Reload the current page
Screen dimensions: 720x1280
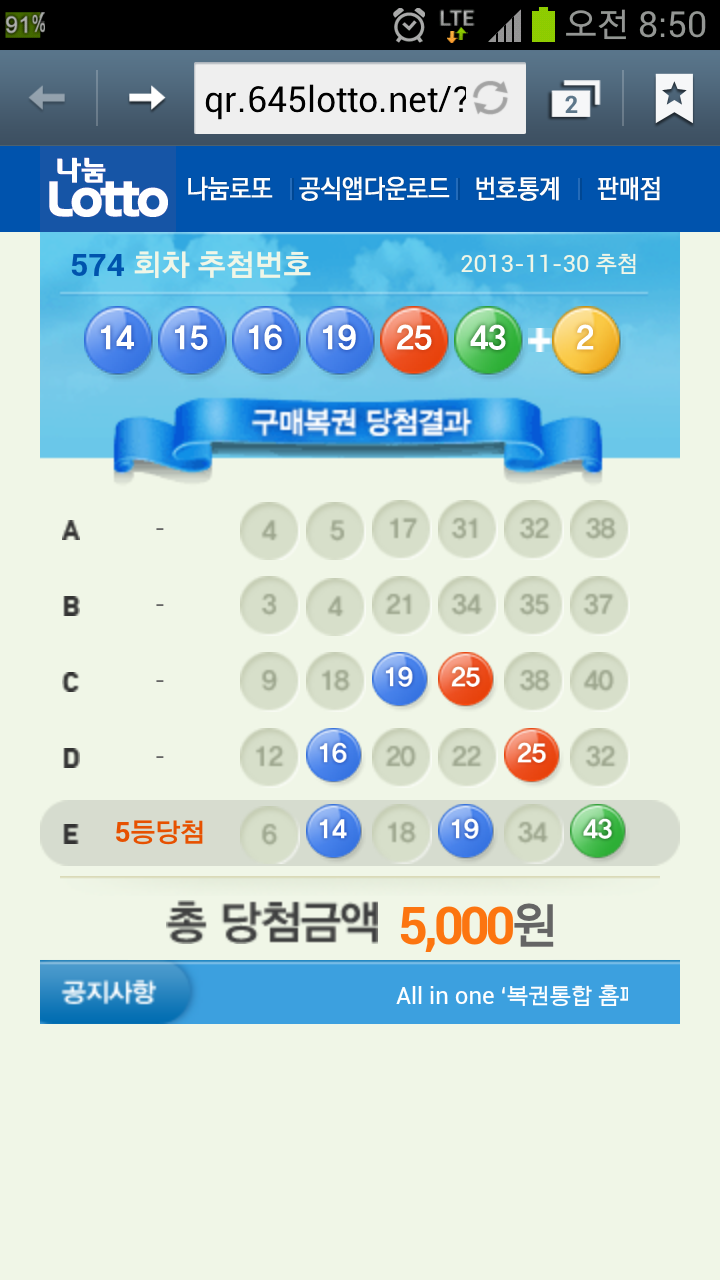click(491, 98)
